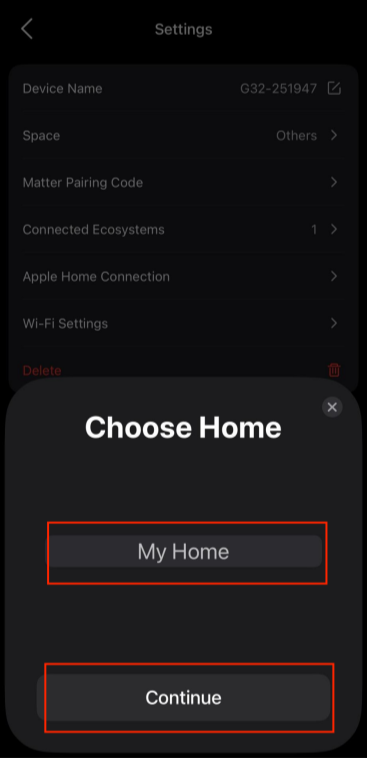Open Matter Pairing Code
The height and width of the screenshot is (758, 367).
pyautogui.click(x=183, y=182)
